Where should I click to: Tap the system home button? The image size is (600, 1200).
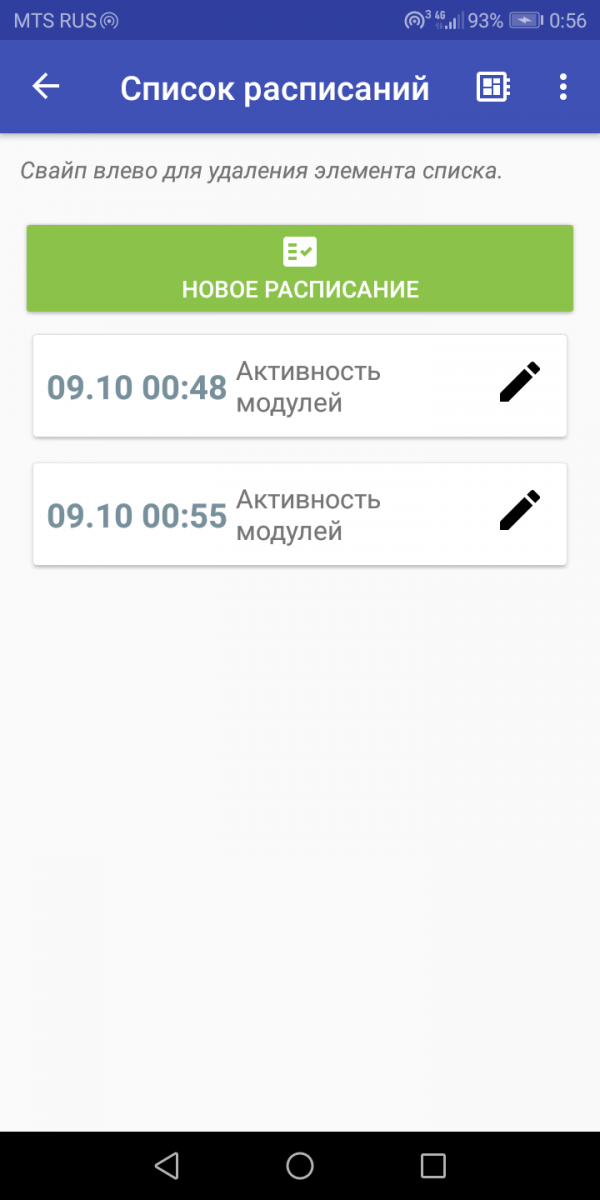click(300, 1165)
